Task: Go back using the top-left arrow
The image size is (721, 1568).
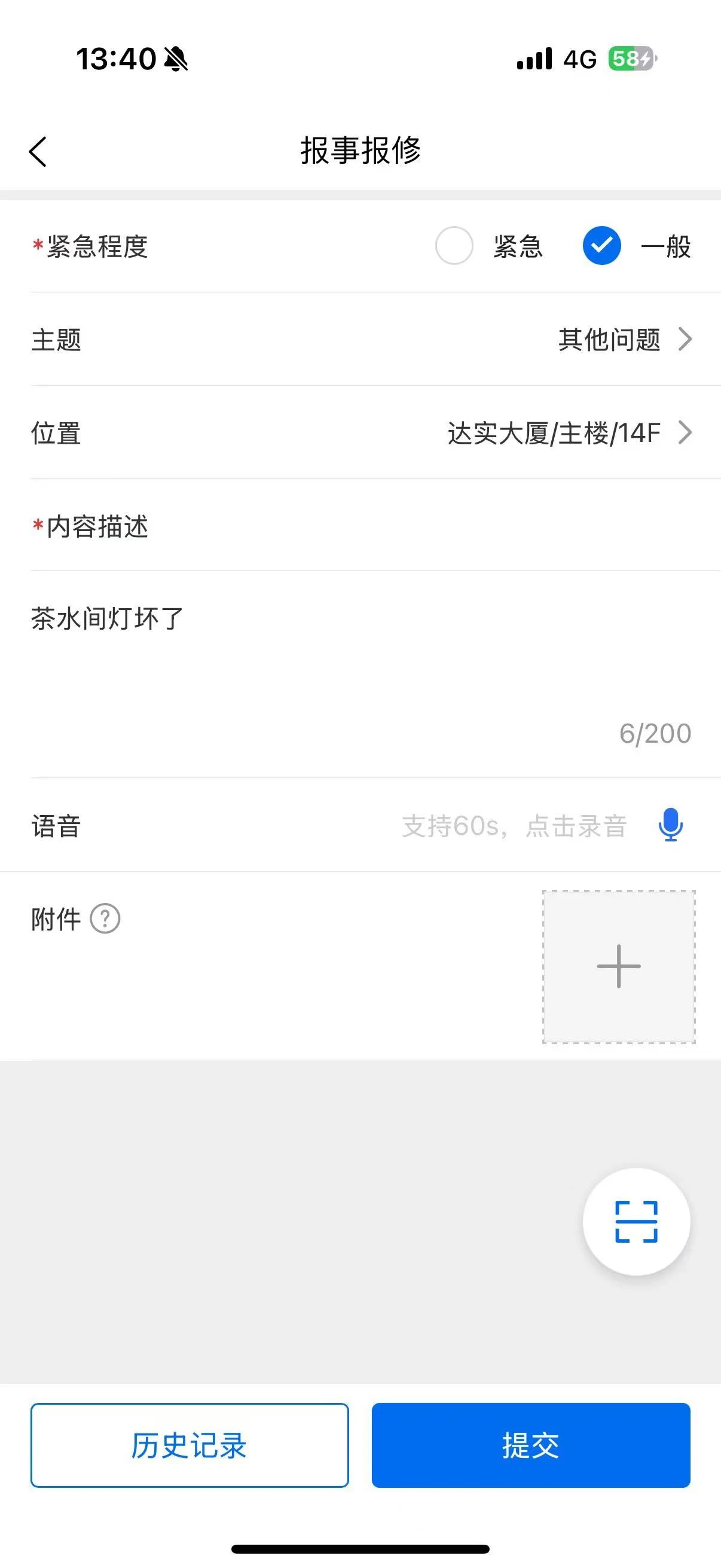Action: coord(38,151)
